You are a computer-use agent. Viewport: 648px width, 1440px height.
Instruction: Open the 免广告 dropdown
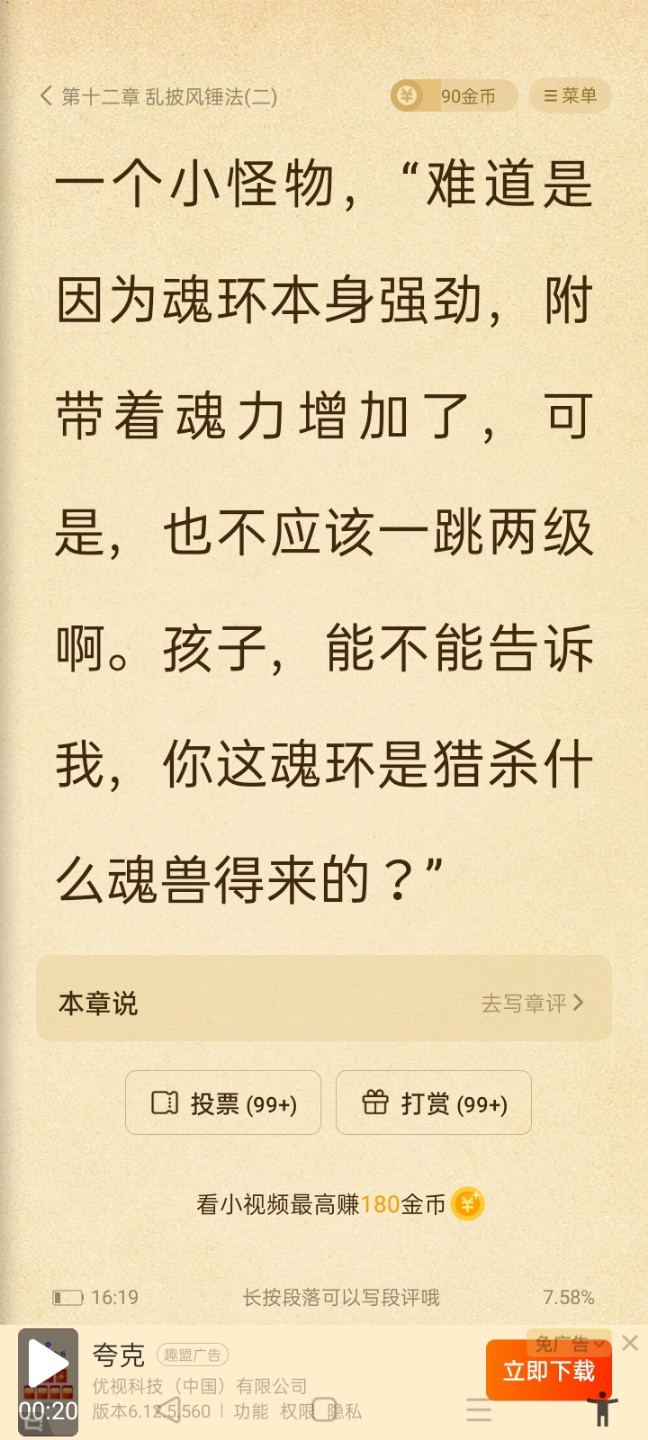[569, 1343]
